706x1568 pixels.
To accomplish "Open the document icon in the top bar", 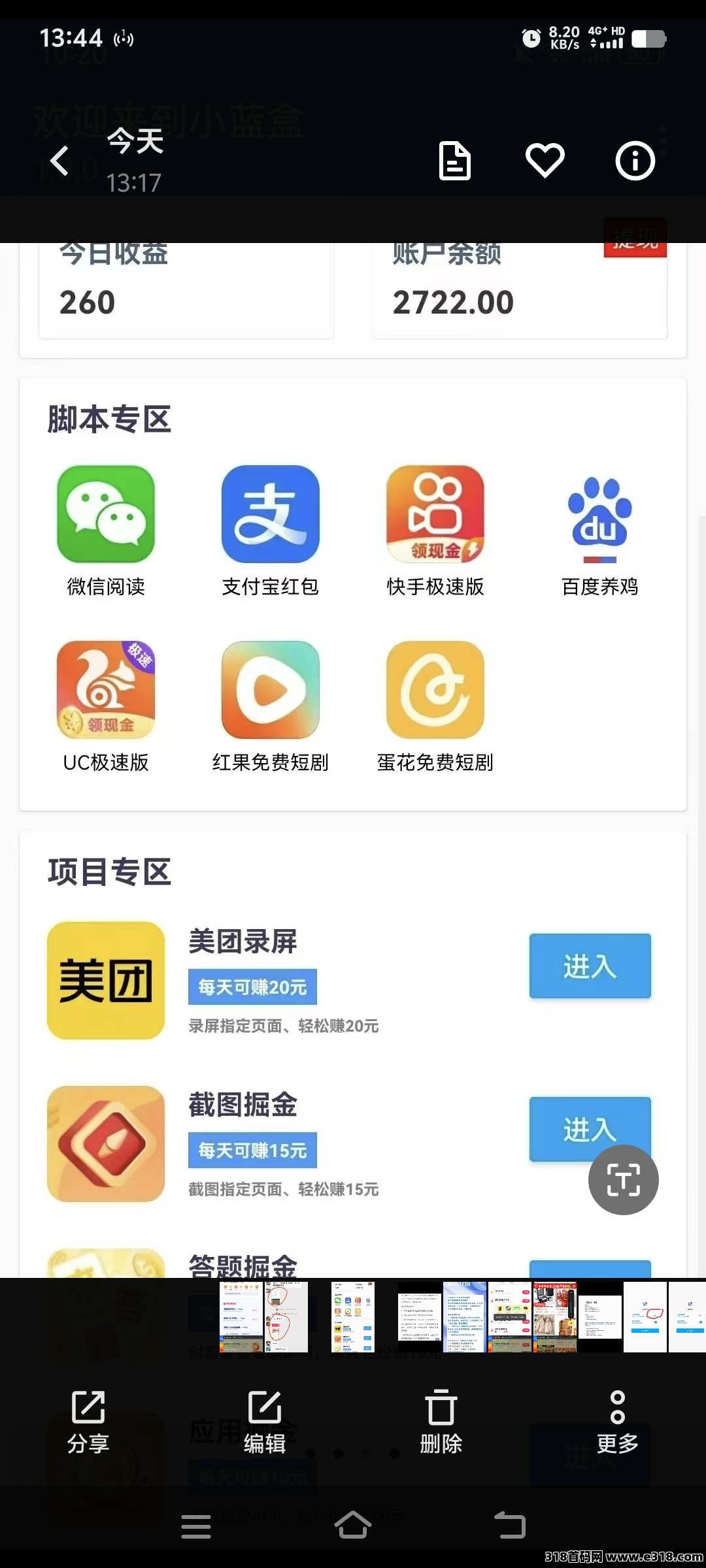I will (454, 161).
